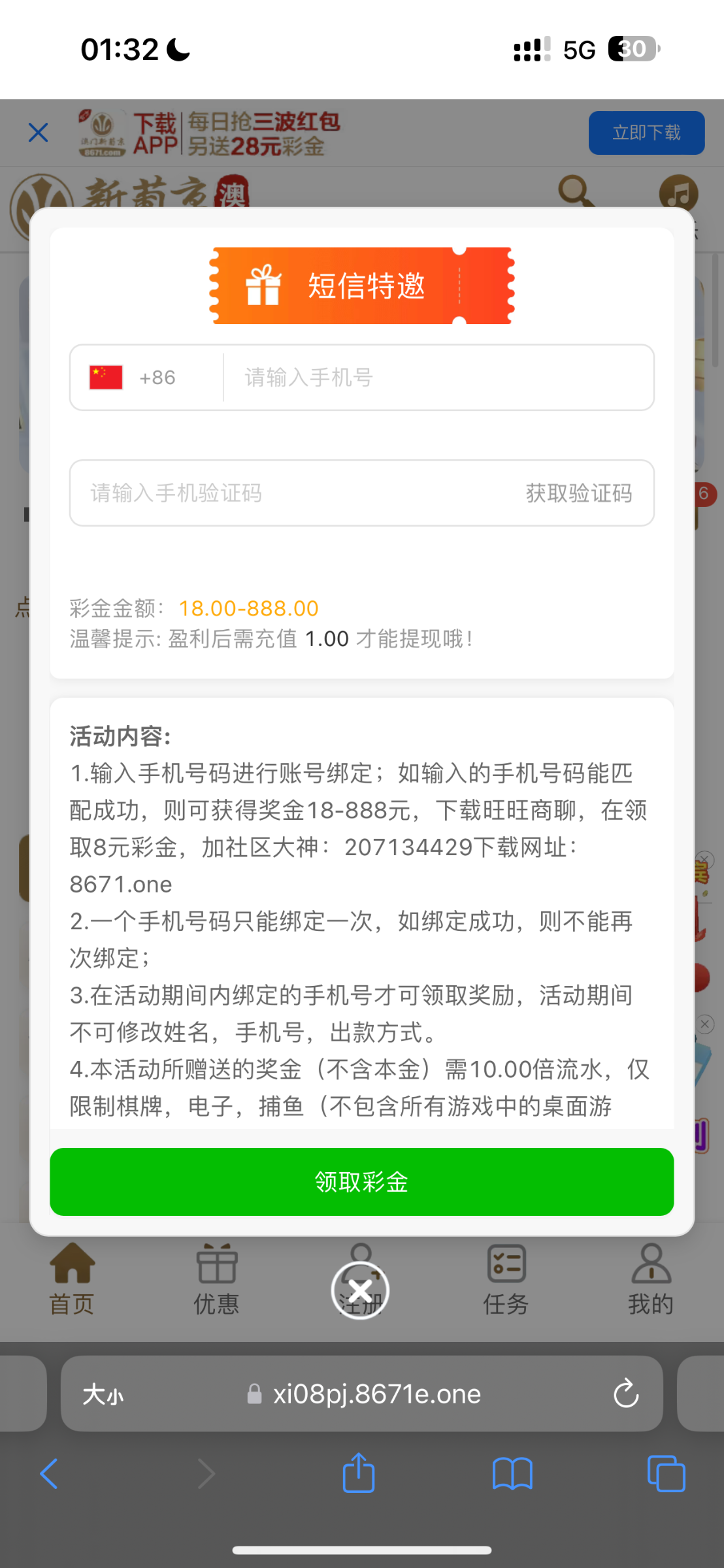Reload the page in Safari
Image resolution: width=724 pixels, height=1568 pixels.
coord(625,1394)
